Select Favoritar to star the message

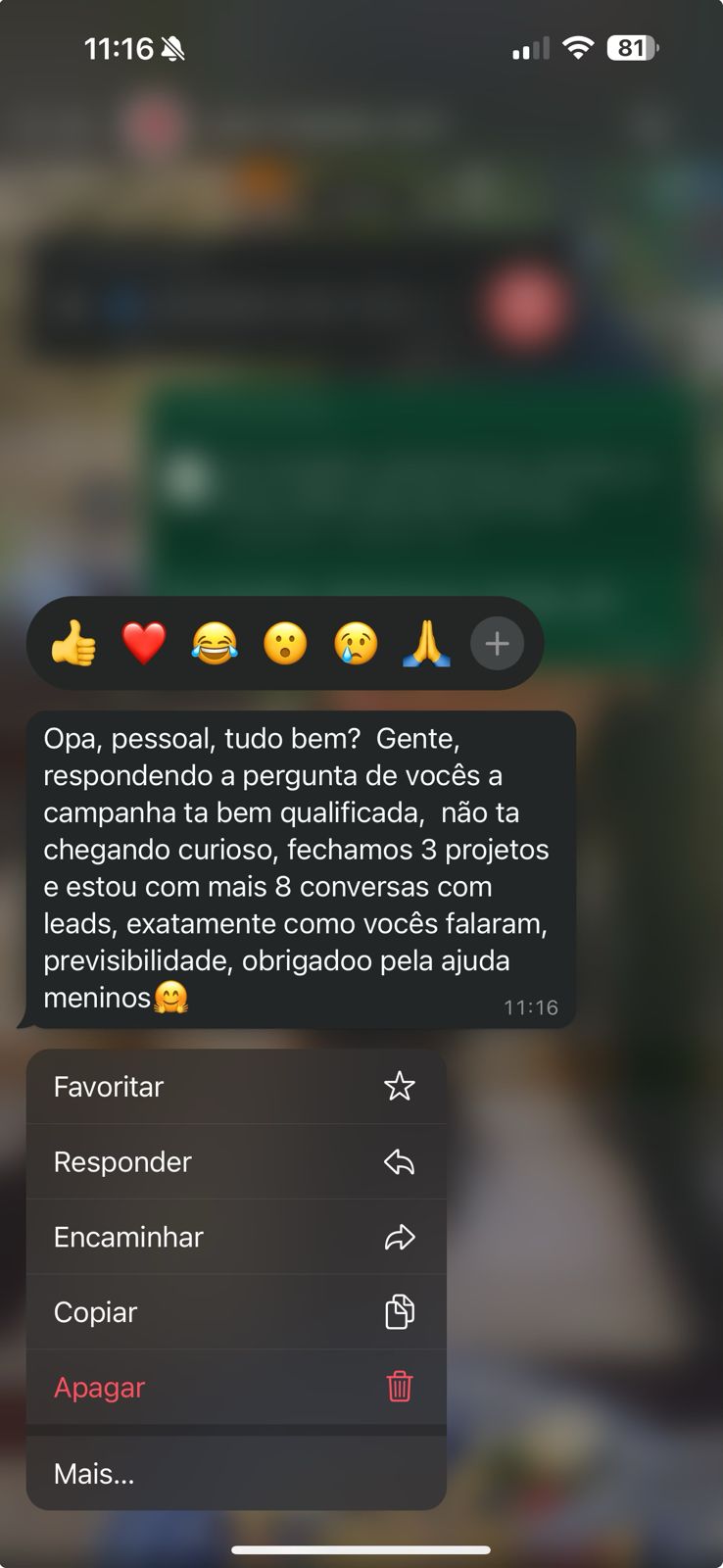tap(236, 1087)
